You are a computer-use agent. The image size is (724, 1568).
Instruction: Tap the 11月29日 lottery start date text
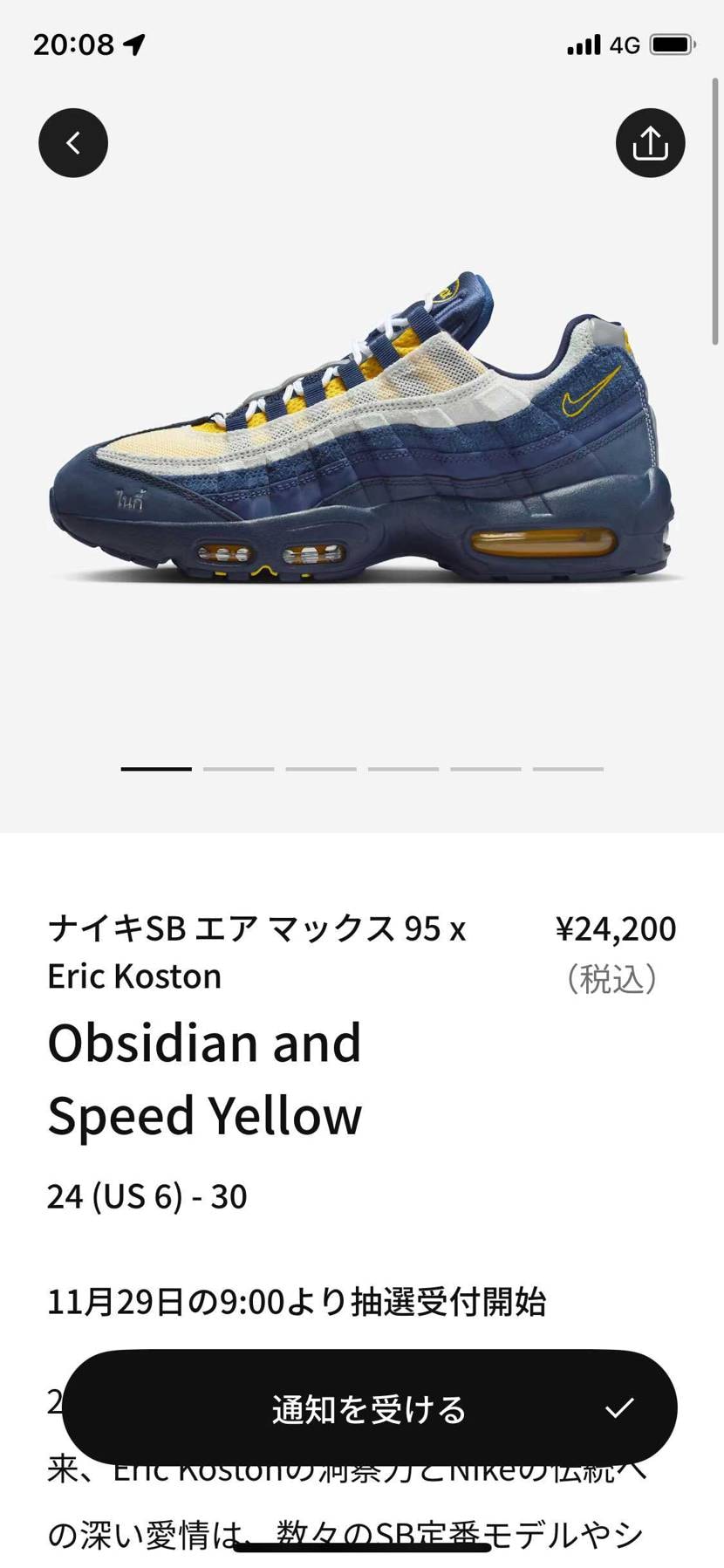297,1302
